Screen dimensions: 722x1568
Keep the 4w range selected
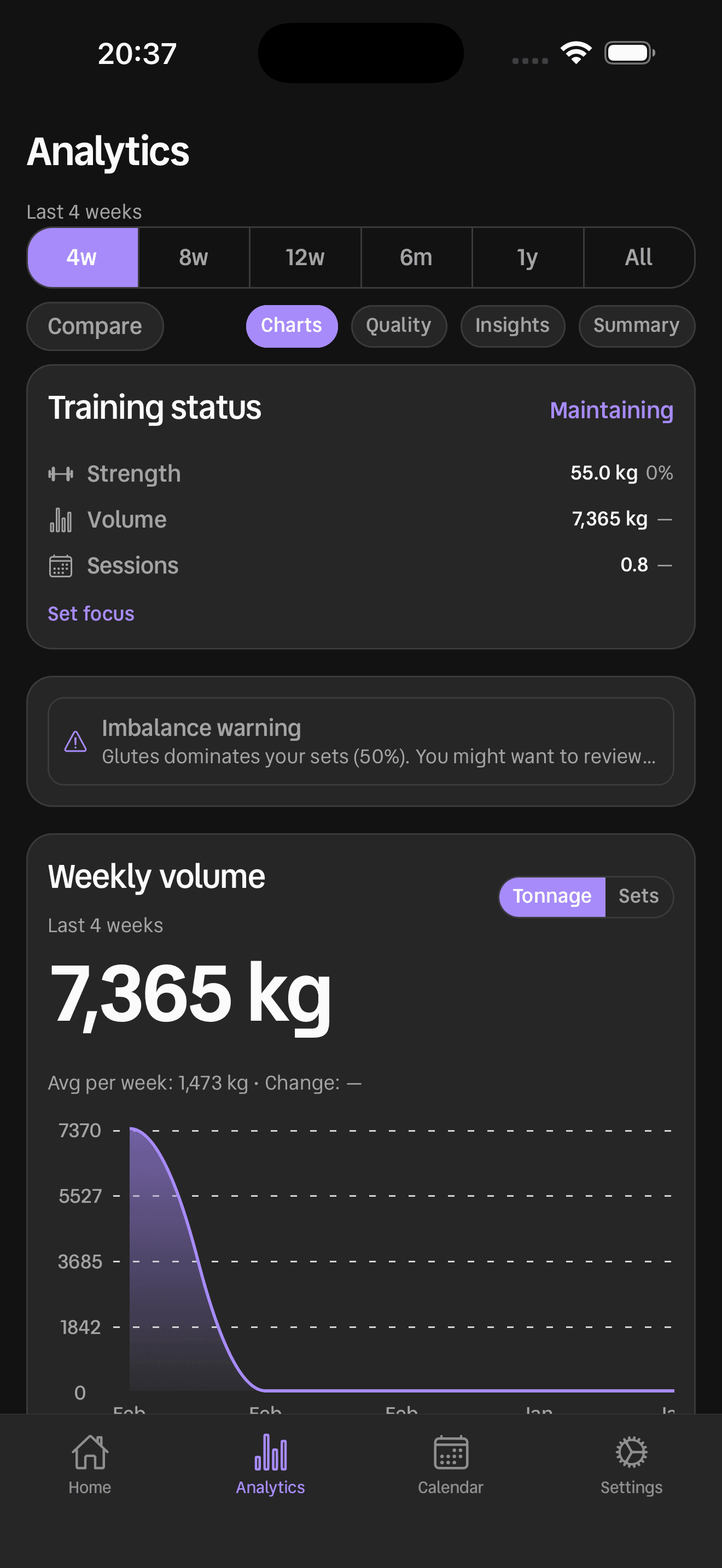(x=83, y=257)
